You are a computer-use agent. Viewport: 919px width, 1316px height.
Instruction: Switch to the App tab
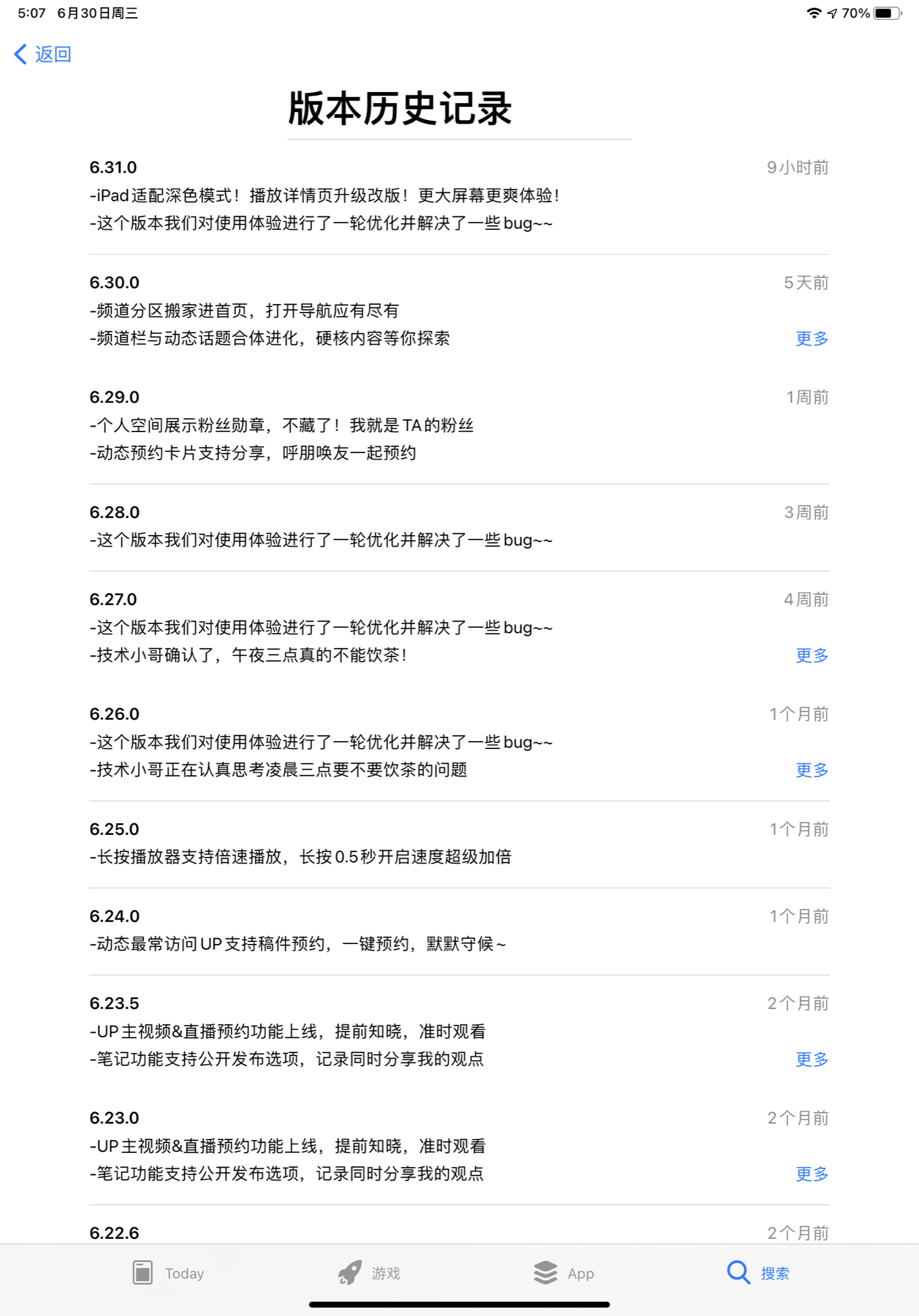563,1273
